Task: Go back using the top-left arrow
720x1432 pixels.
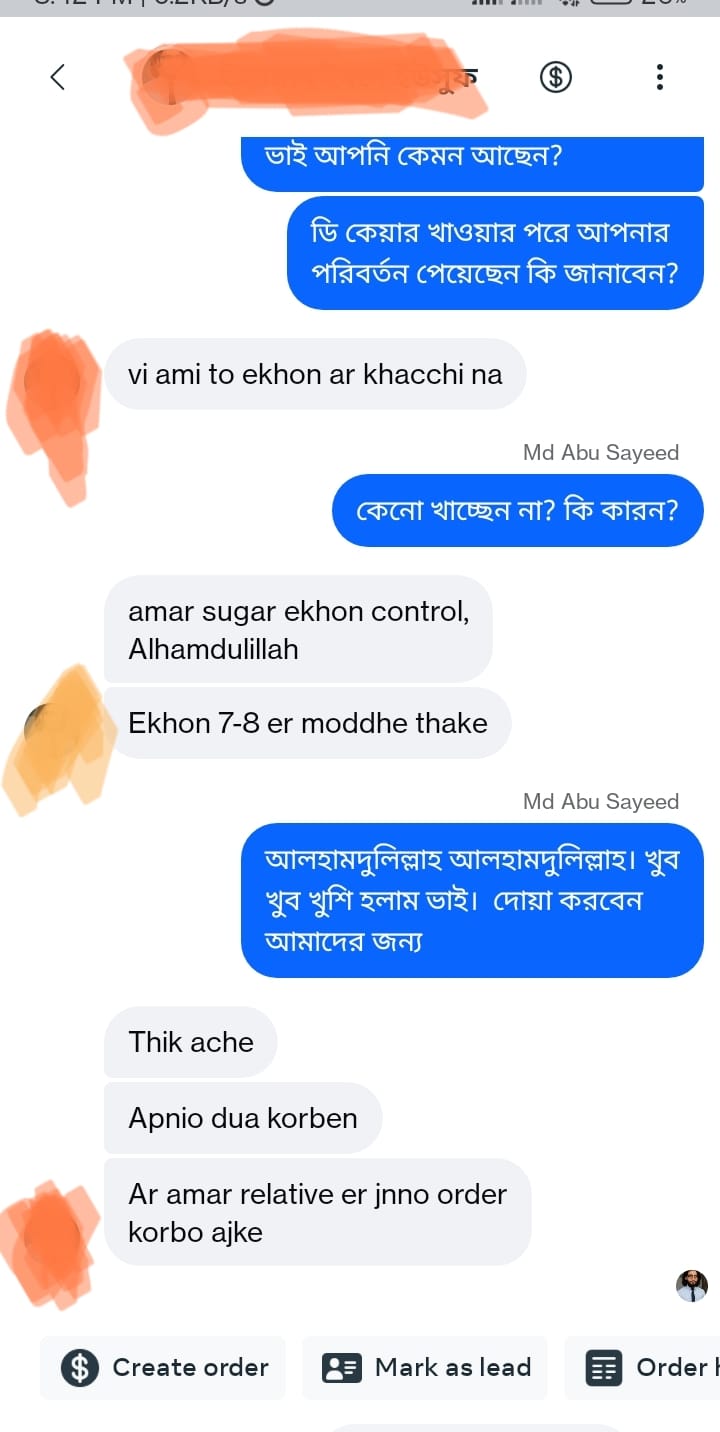Action: pyautogui.click(x=58, y=77)
